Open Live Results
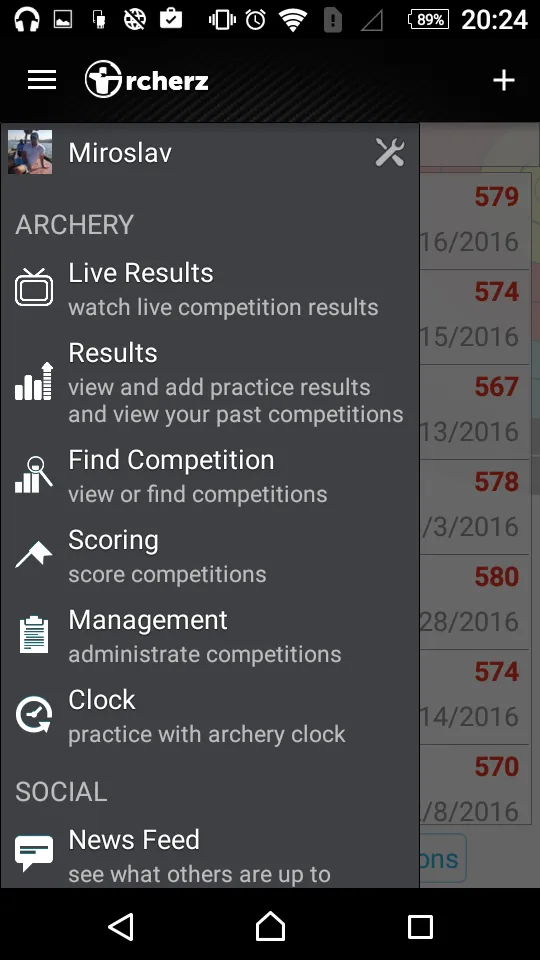This screenshot has height=960, width=540. click(x=209, y=289)
